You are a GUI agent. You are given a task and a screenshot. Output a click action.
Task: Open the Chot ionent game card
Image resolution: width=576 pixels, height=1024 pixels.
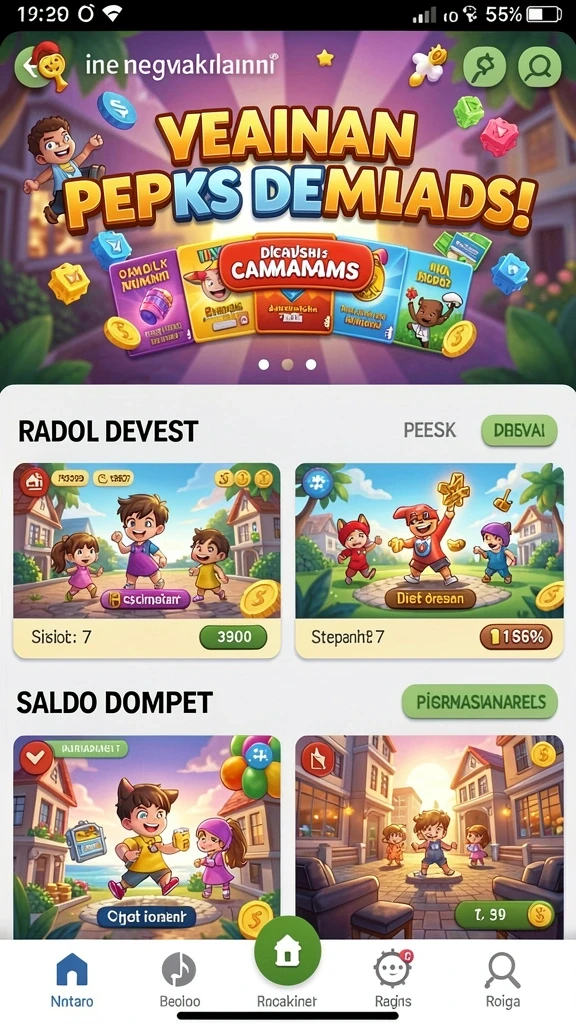(x=147, y=837)
